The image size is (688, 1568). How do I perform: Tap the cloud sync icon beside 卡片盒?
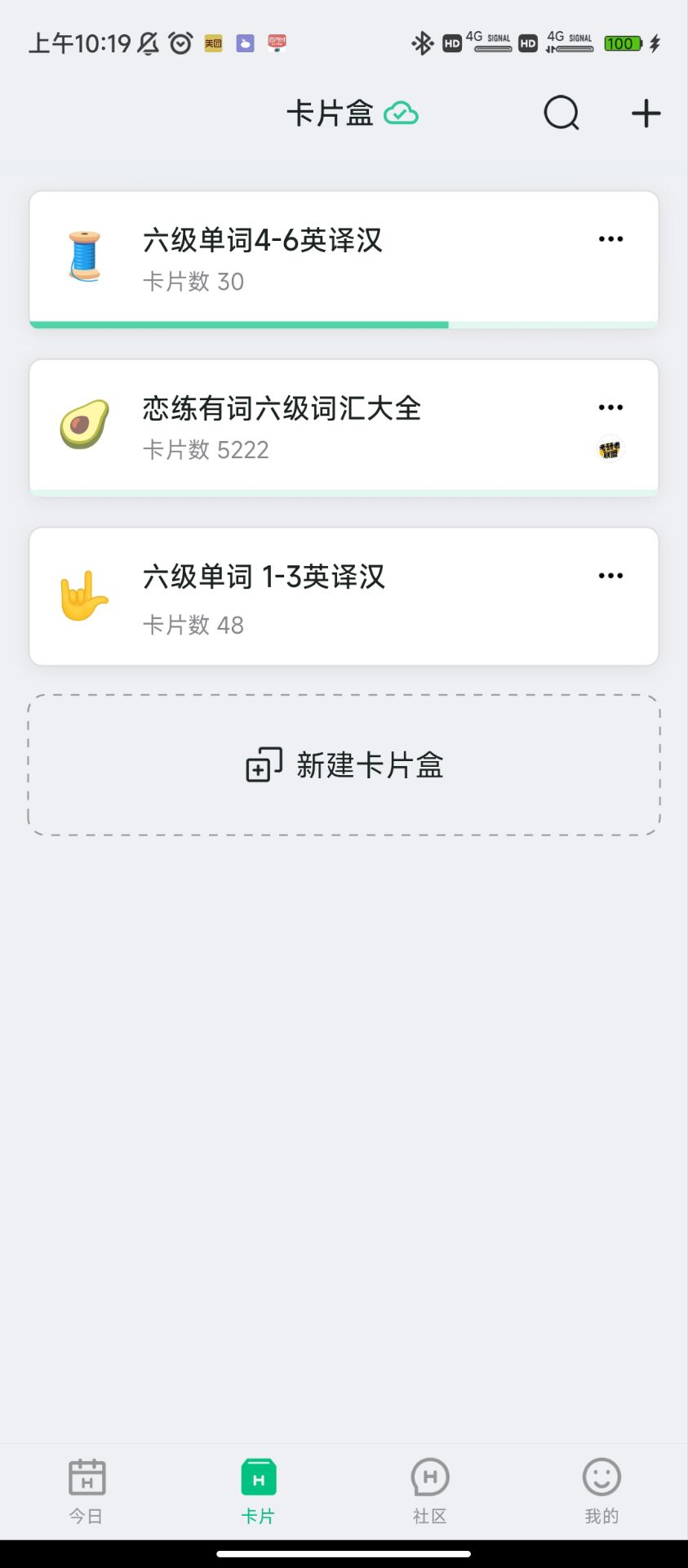402,114
